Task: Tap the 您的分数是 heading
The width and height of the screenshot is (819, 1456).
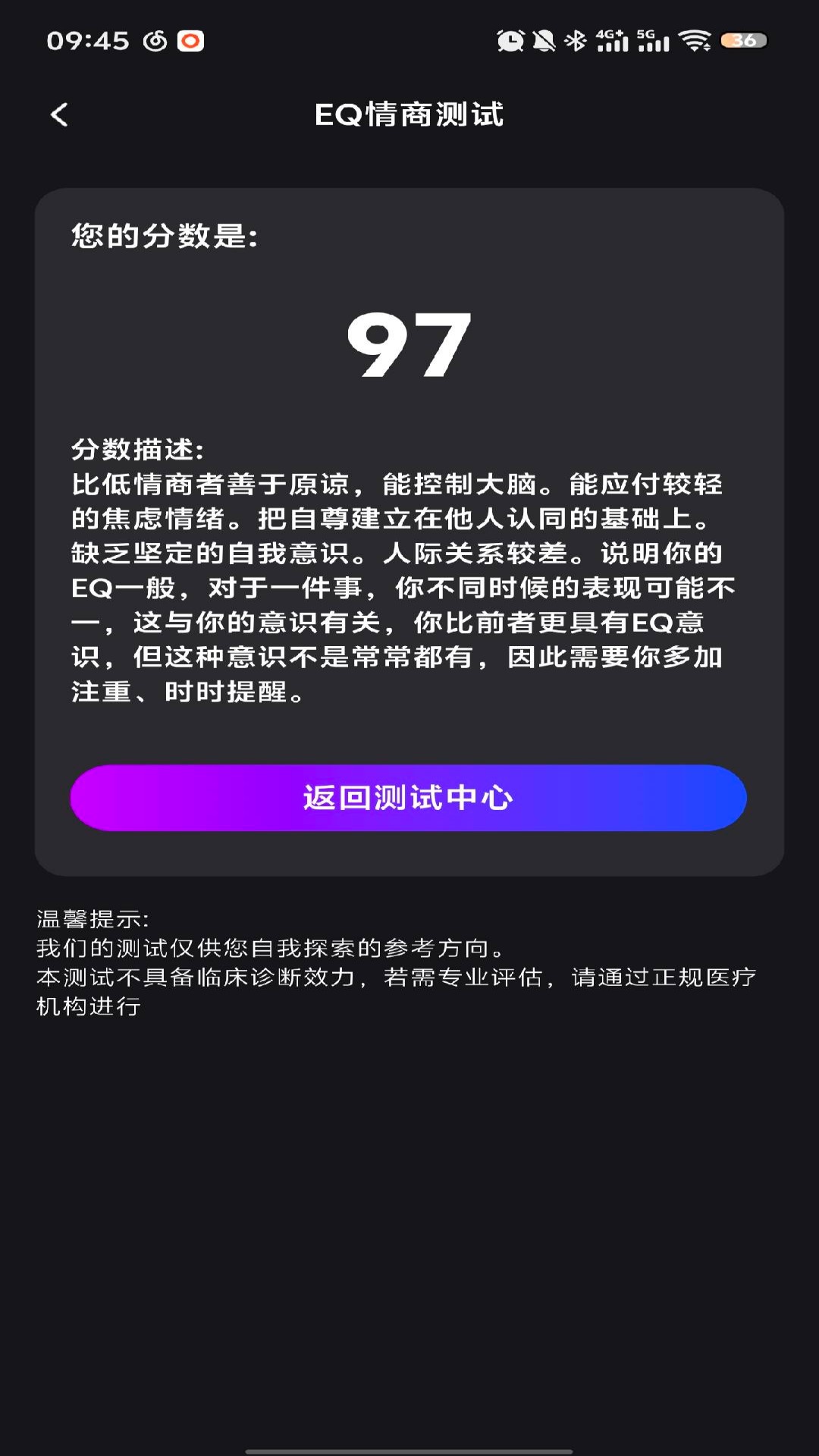Action: point(163,235)
